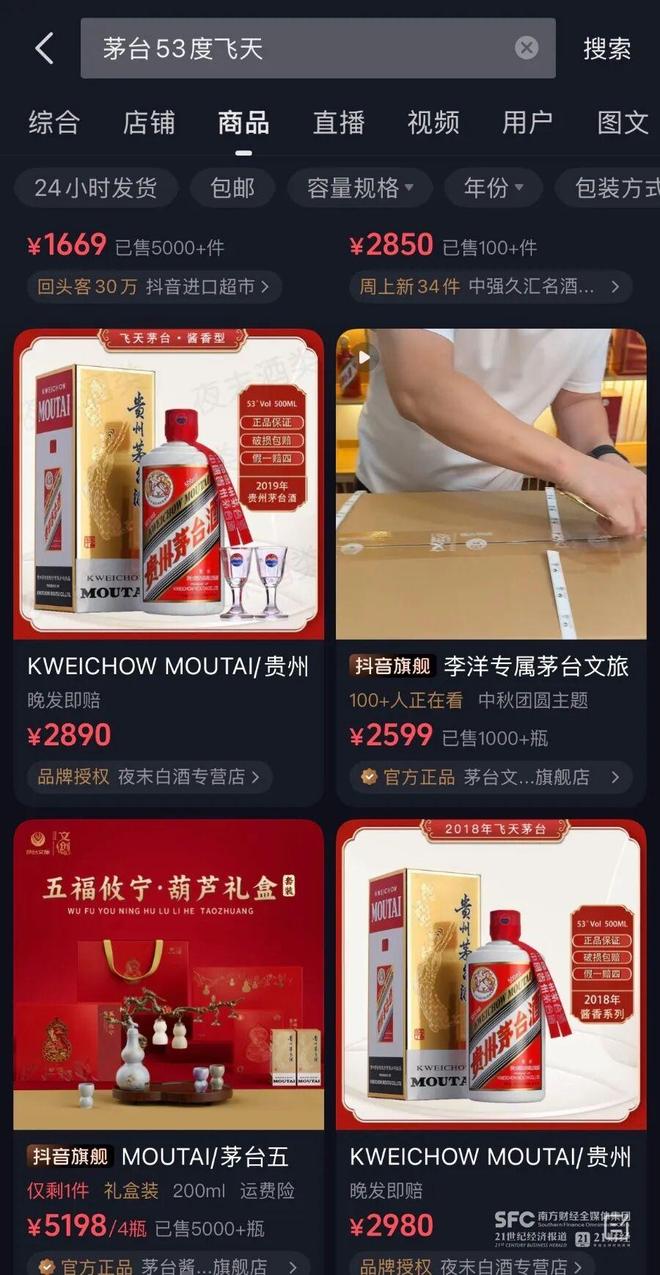Select the 包邮 filter chip

(232, 188)
